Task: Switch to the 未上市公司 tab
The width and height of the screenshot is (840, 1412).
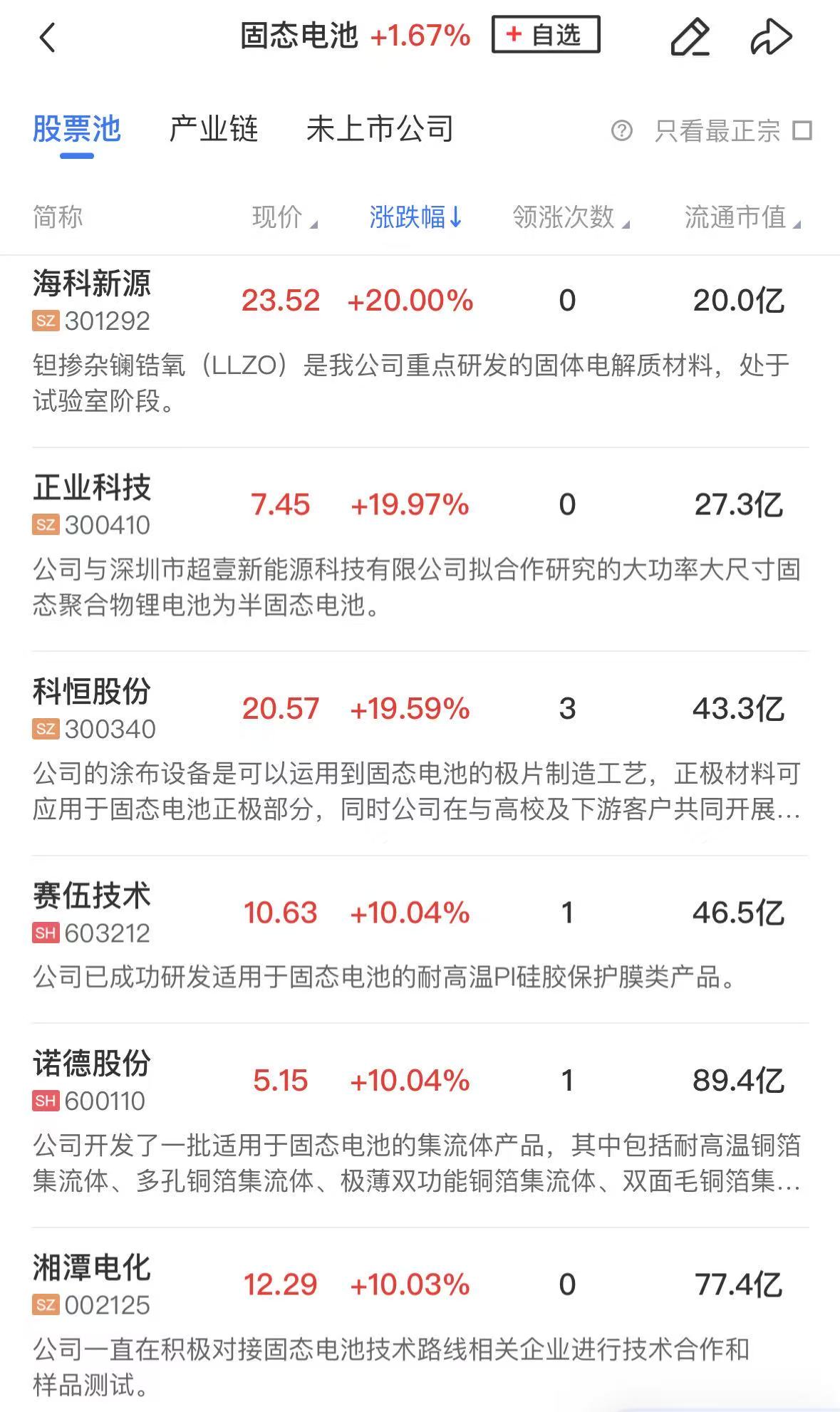Action: click(380, 130)
